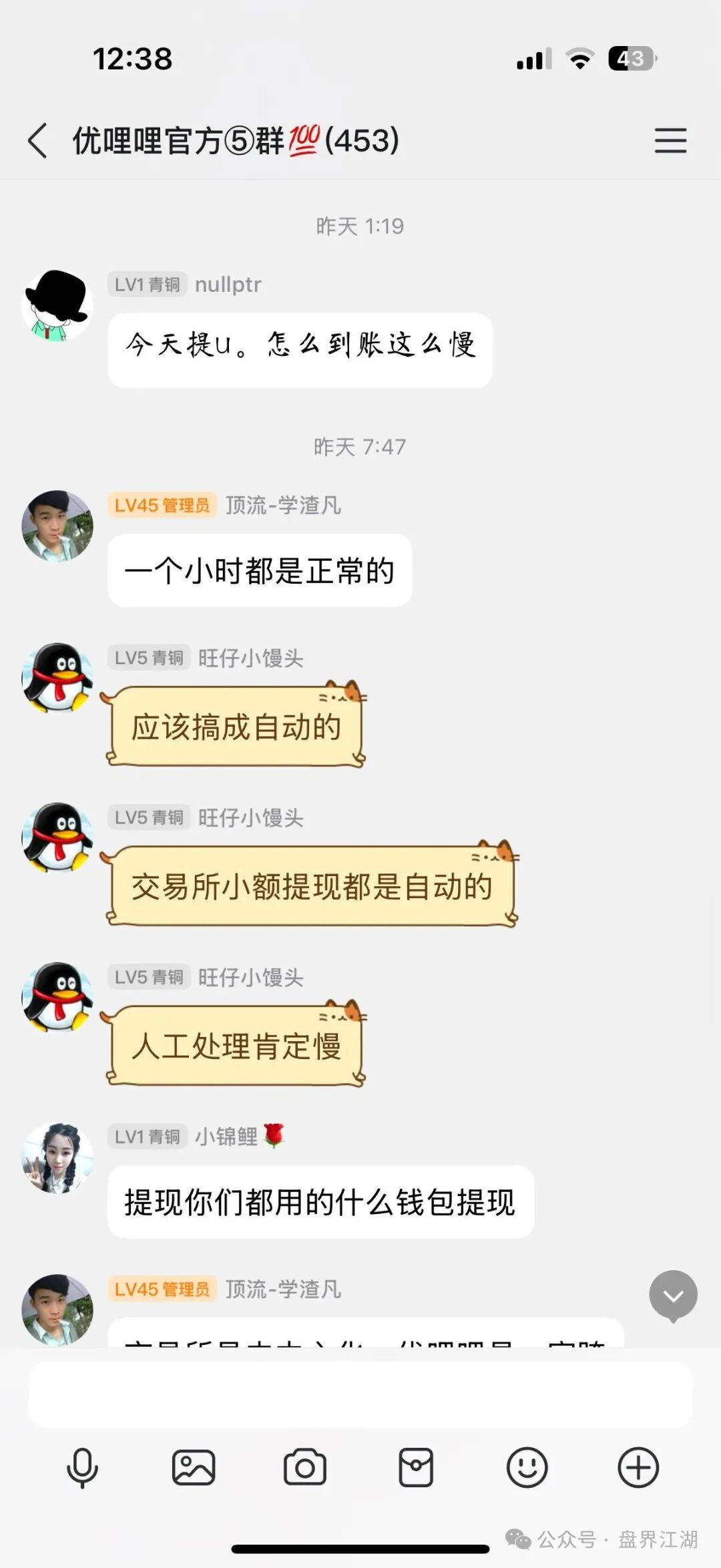
Task: Tap message "应该搞成自动的"
Action: click(x=236, y=727)
